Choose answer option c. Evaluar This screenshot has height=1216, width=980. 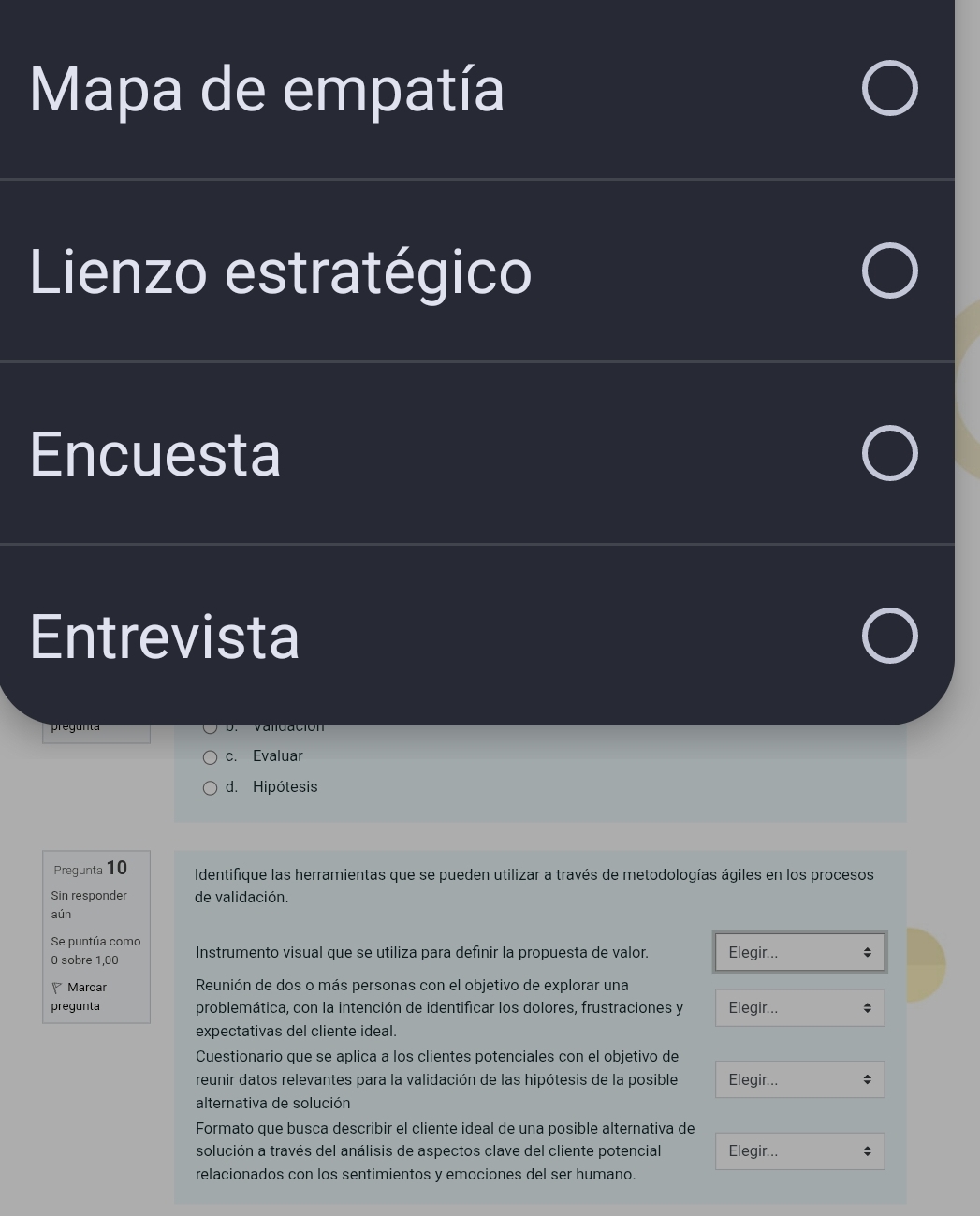[211, 756]
